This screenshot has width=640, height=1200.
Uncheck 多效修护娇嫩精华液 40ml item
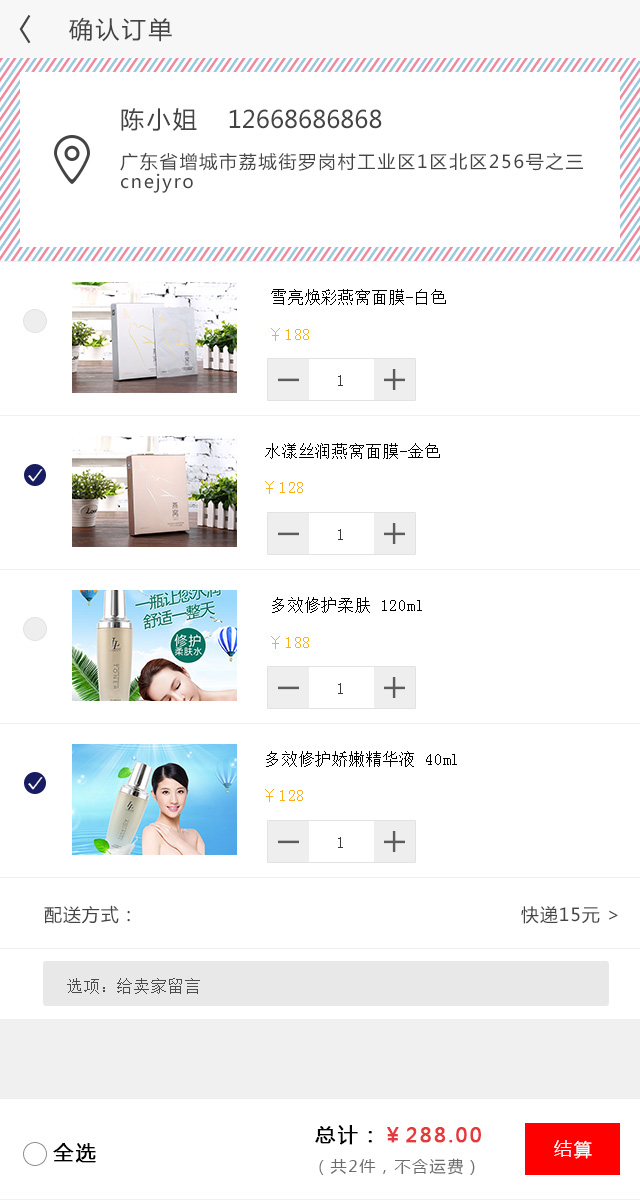[x=35, y=783]
